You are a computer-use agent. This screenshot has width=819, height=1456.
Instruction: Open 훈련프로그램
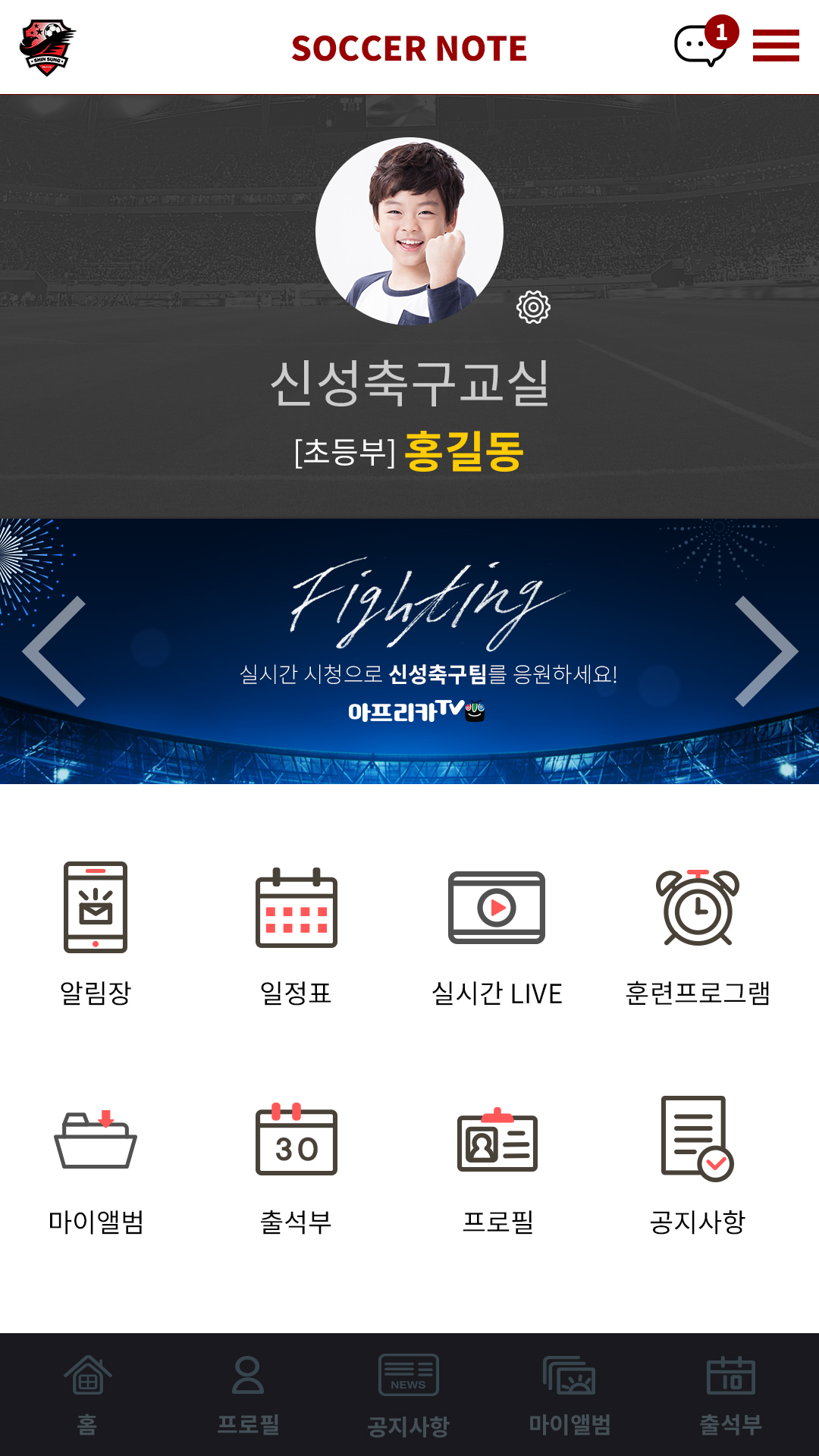[698, 933]
